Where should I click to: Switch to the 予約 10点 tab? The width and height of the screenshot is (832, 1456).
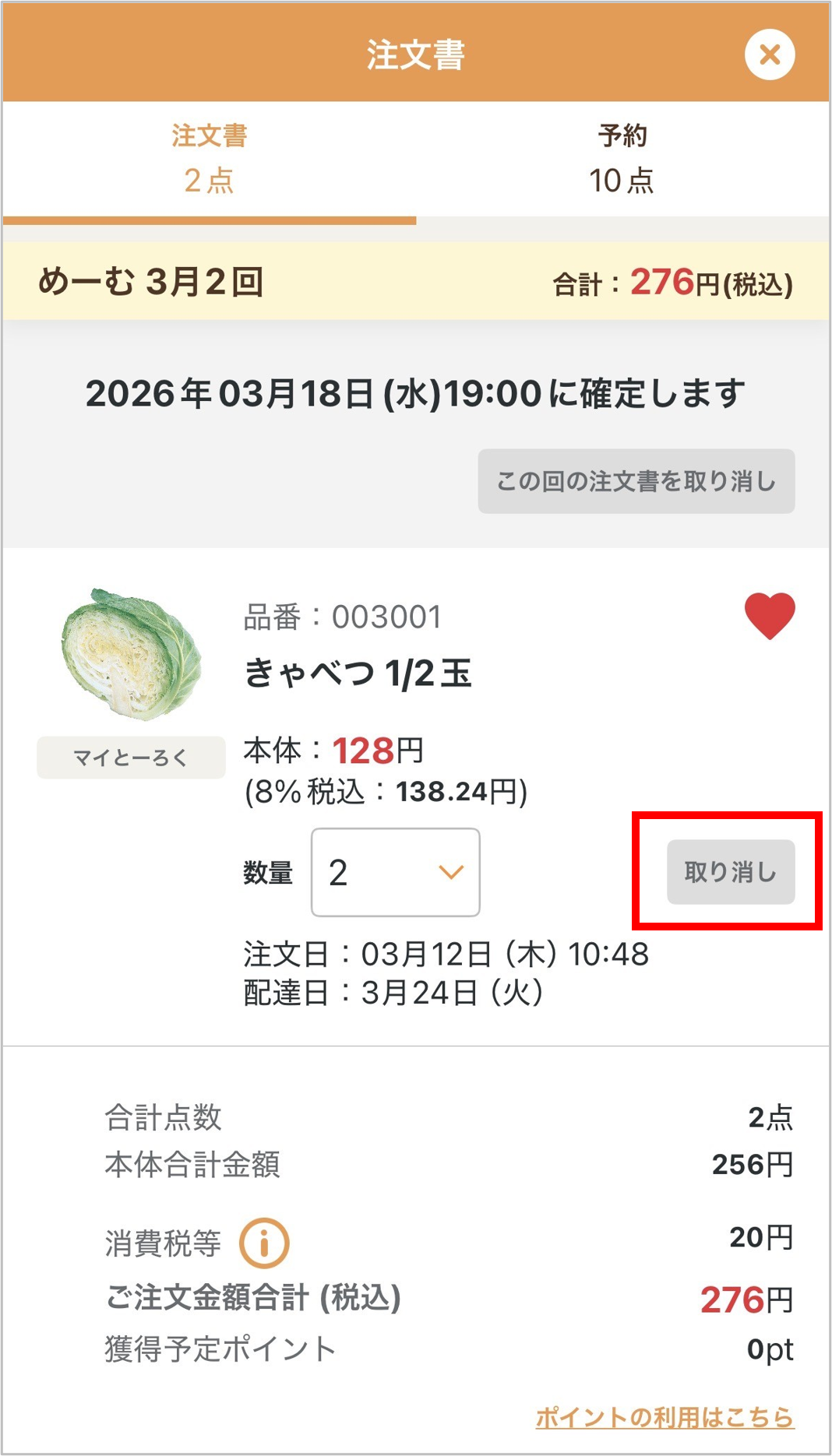pyautogui.click(x=623, y=160)
